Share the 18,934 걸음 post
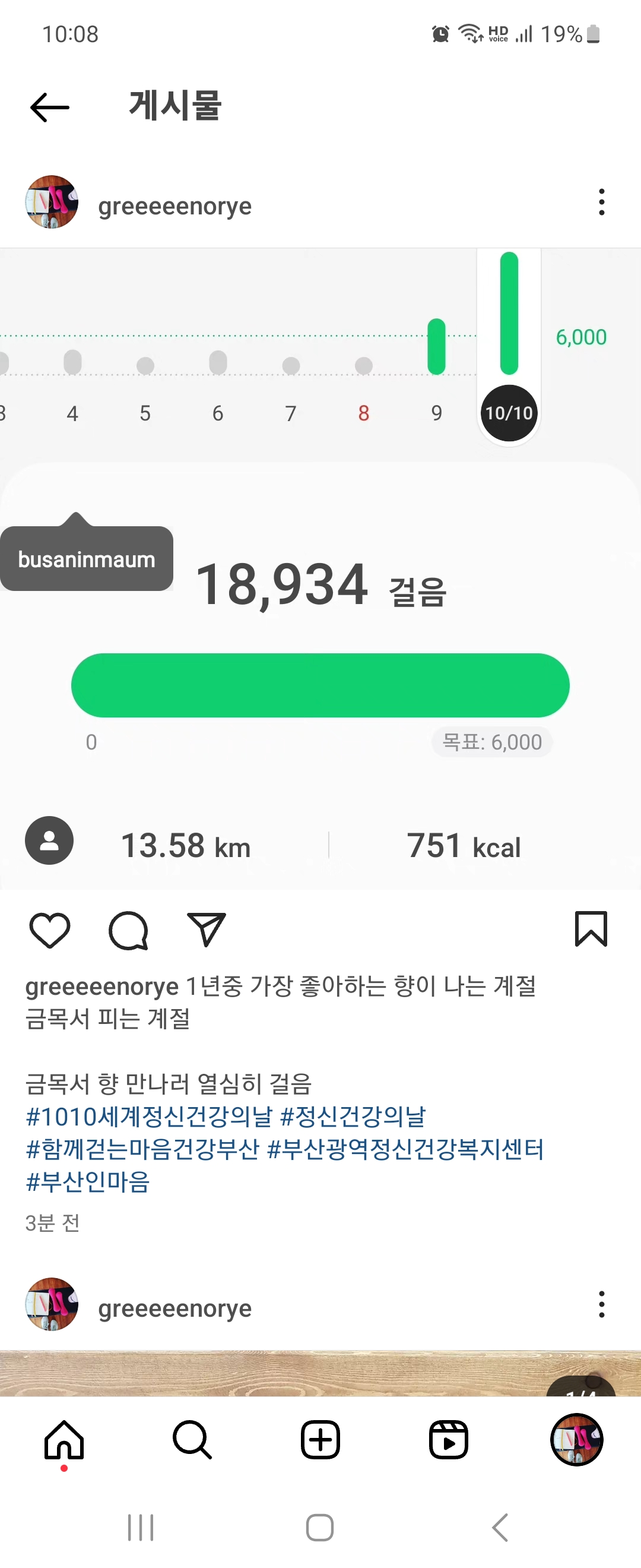The image size is (641, 1568). [206, 930]
